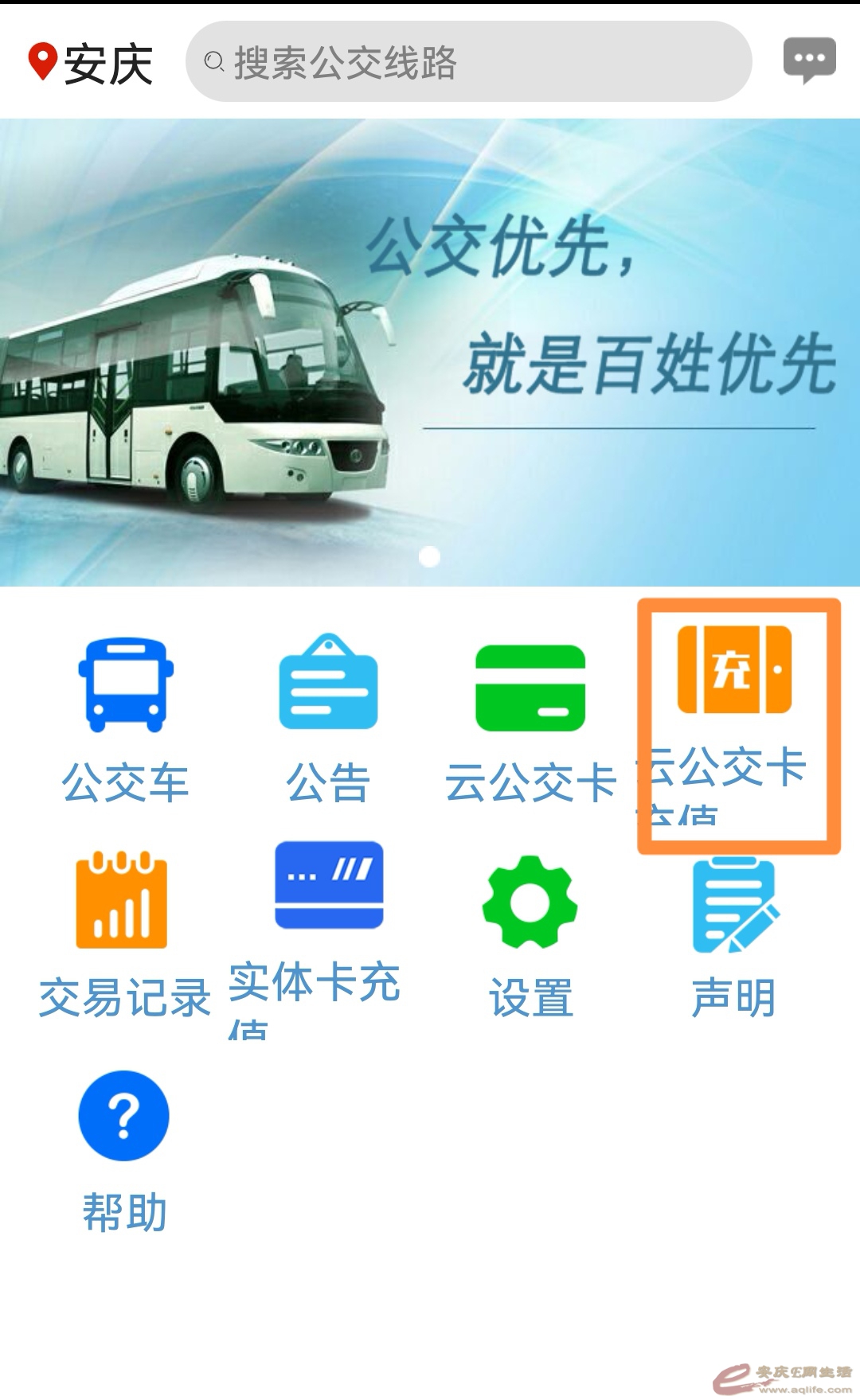Go to 设置 settings
Screen dimensions: 860x1400
pos(530,931)
